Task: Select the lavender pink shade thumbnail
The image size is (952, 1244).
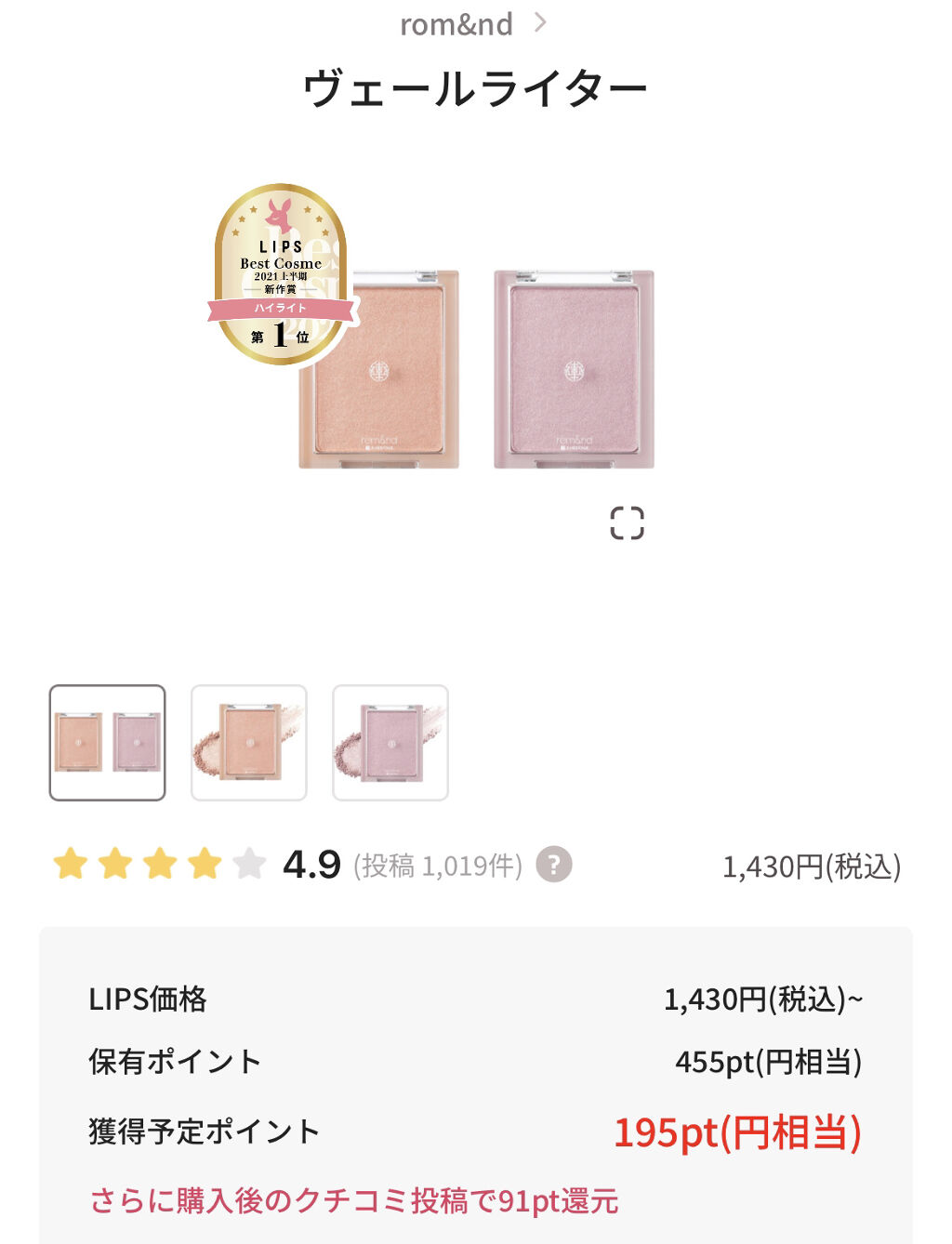Action: 390,743
